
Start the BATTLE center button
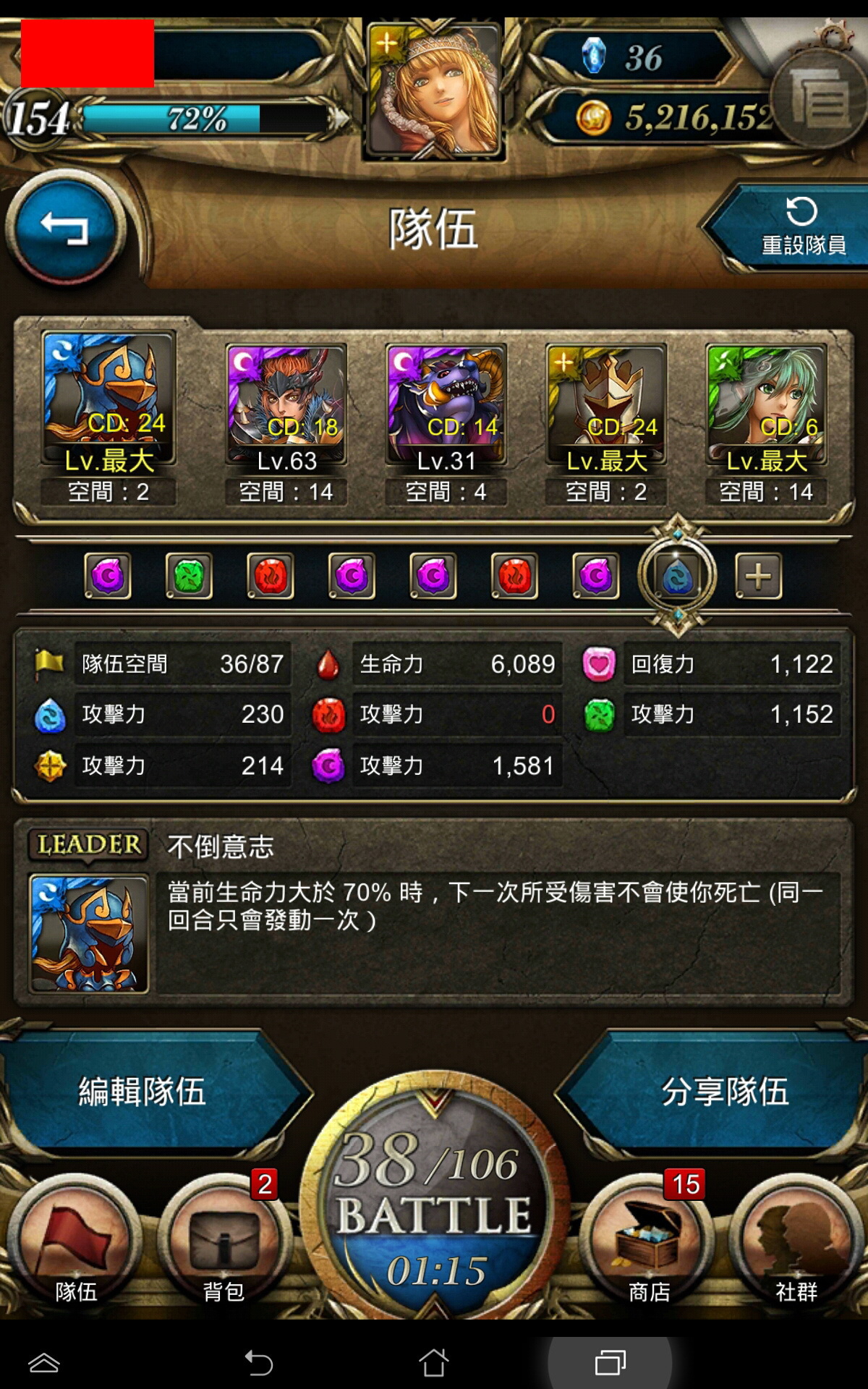(434, 1201)
